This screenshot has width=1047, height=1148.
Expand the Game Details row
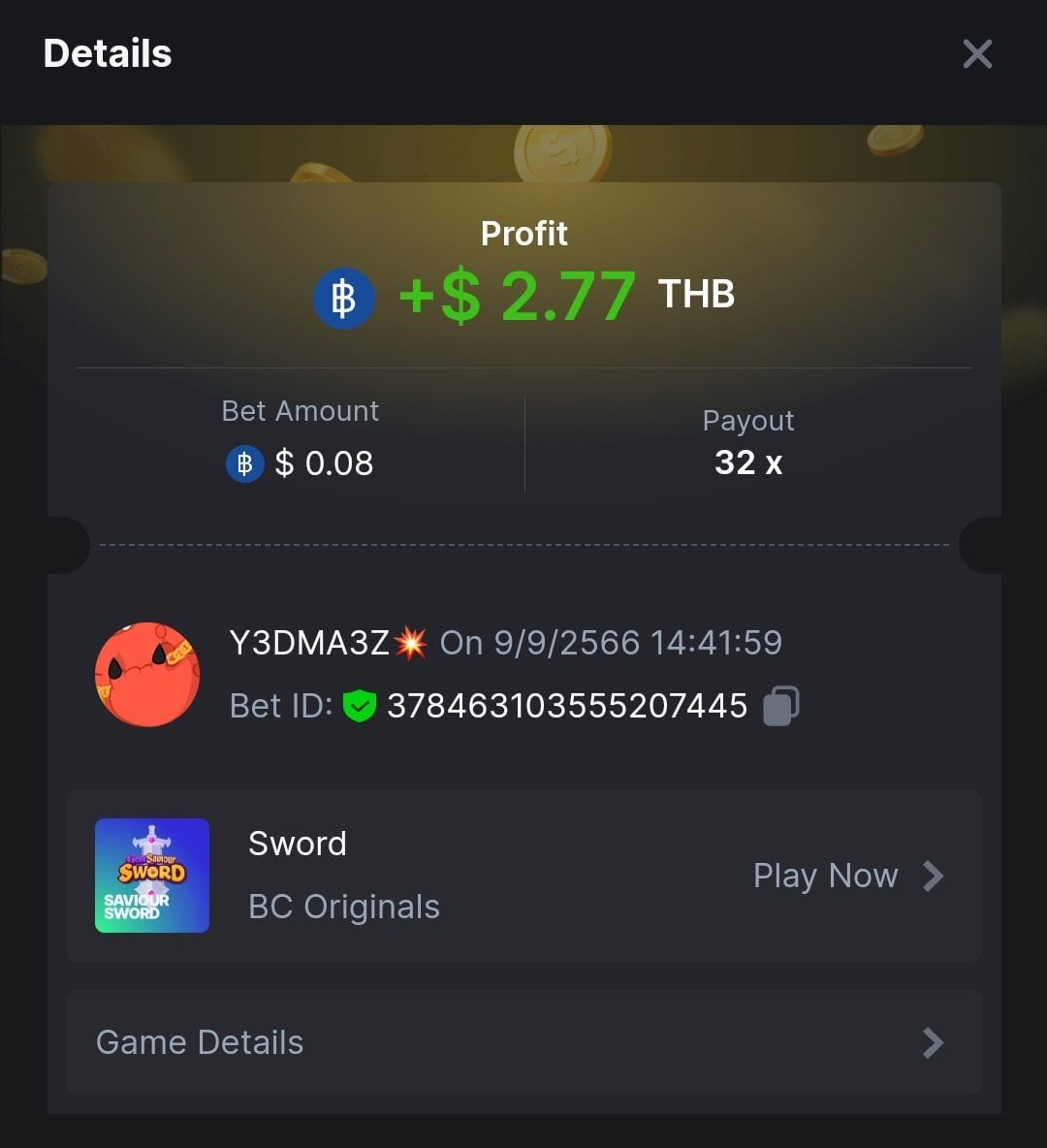tap(523, 1042)
